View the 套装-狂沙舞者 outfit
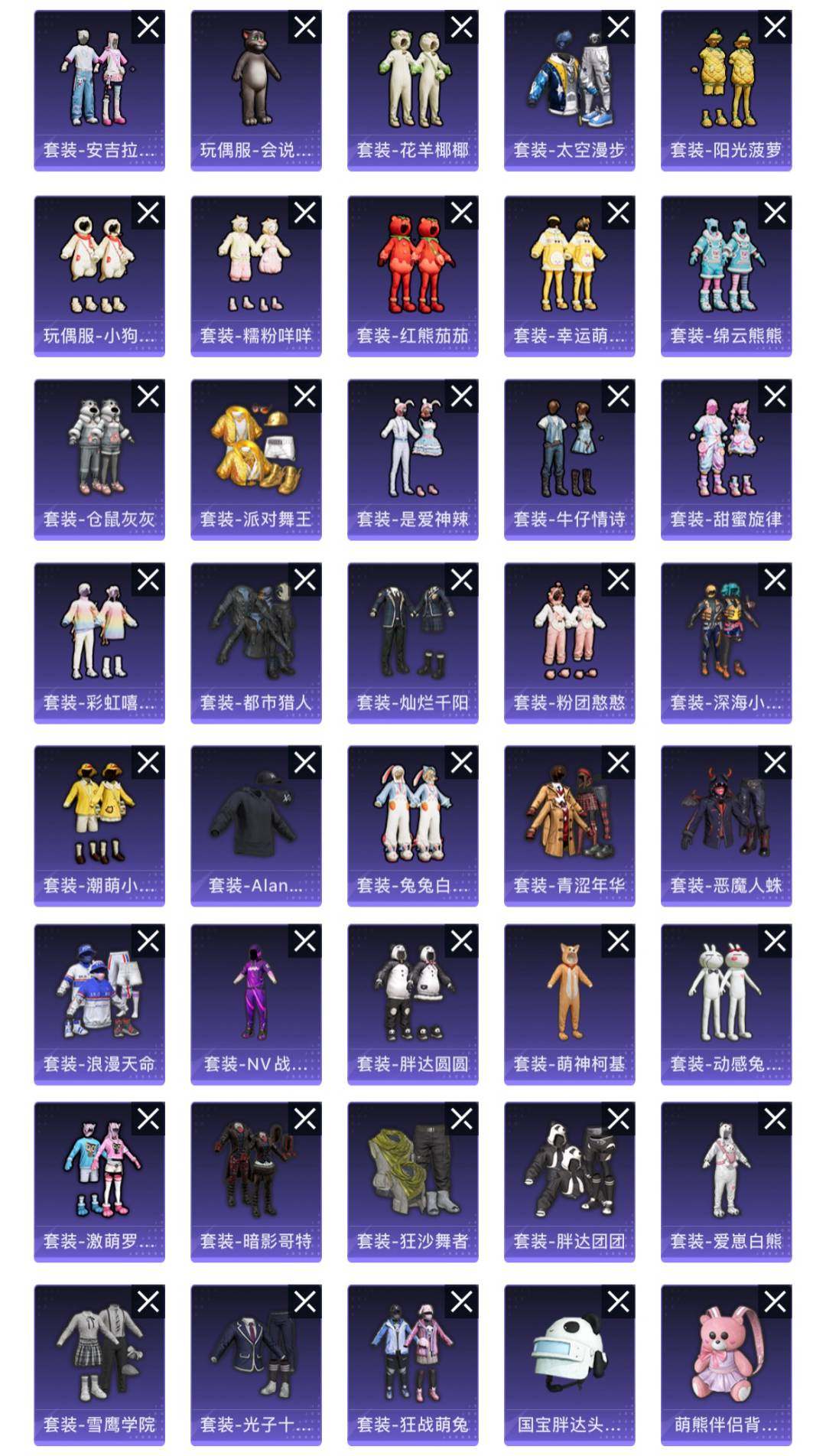This screenshot has width=826, height=1456. [x=412, y=1182]
